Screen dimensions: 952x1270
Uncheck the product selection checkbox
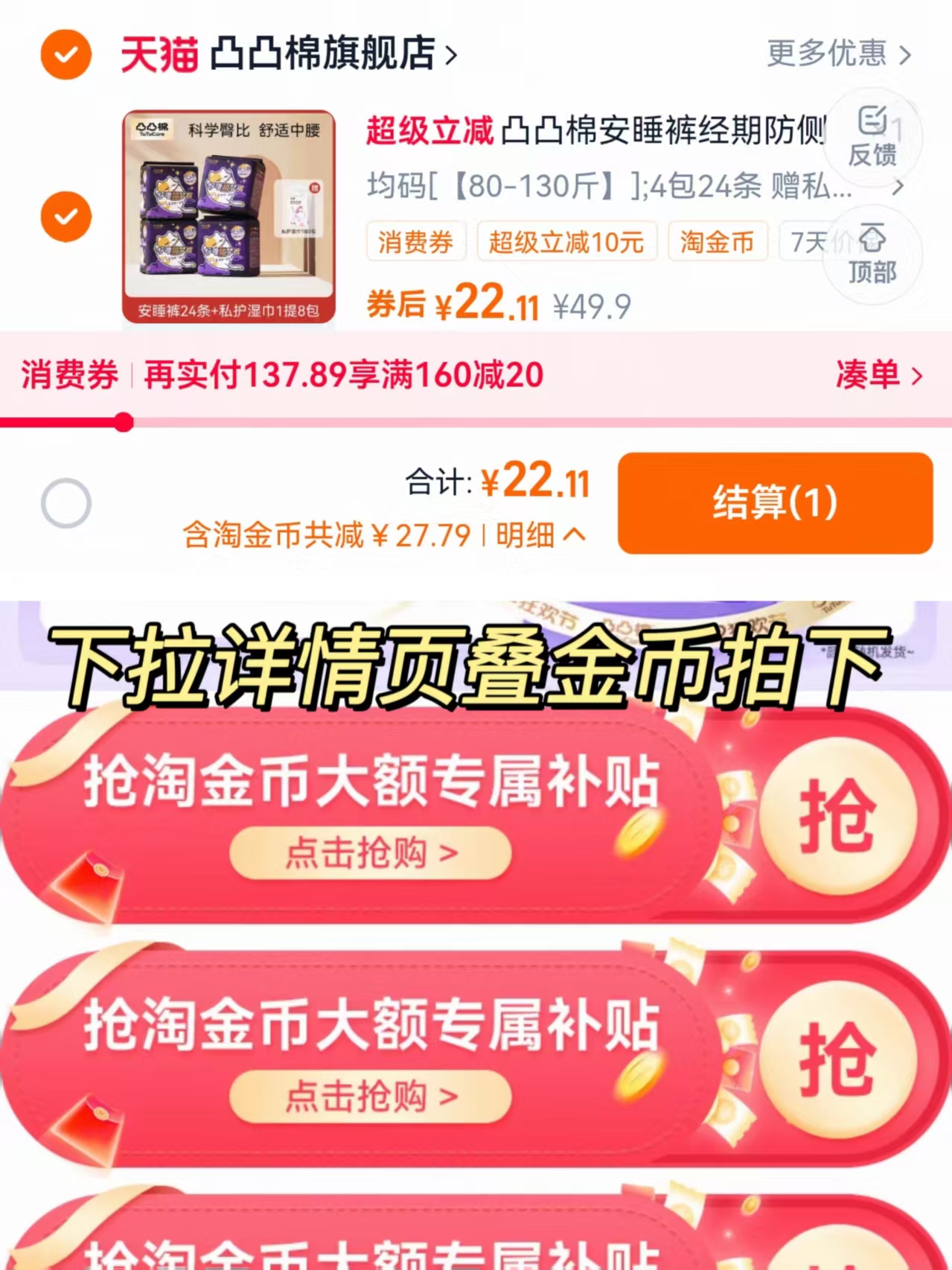tap(66, 217)
